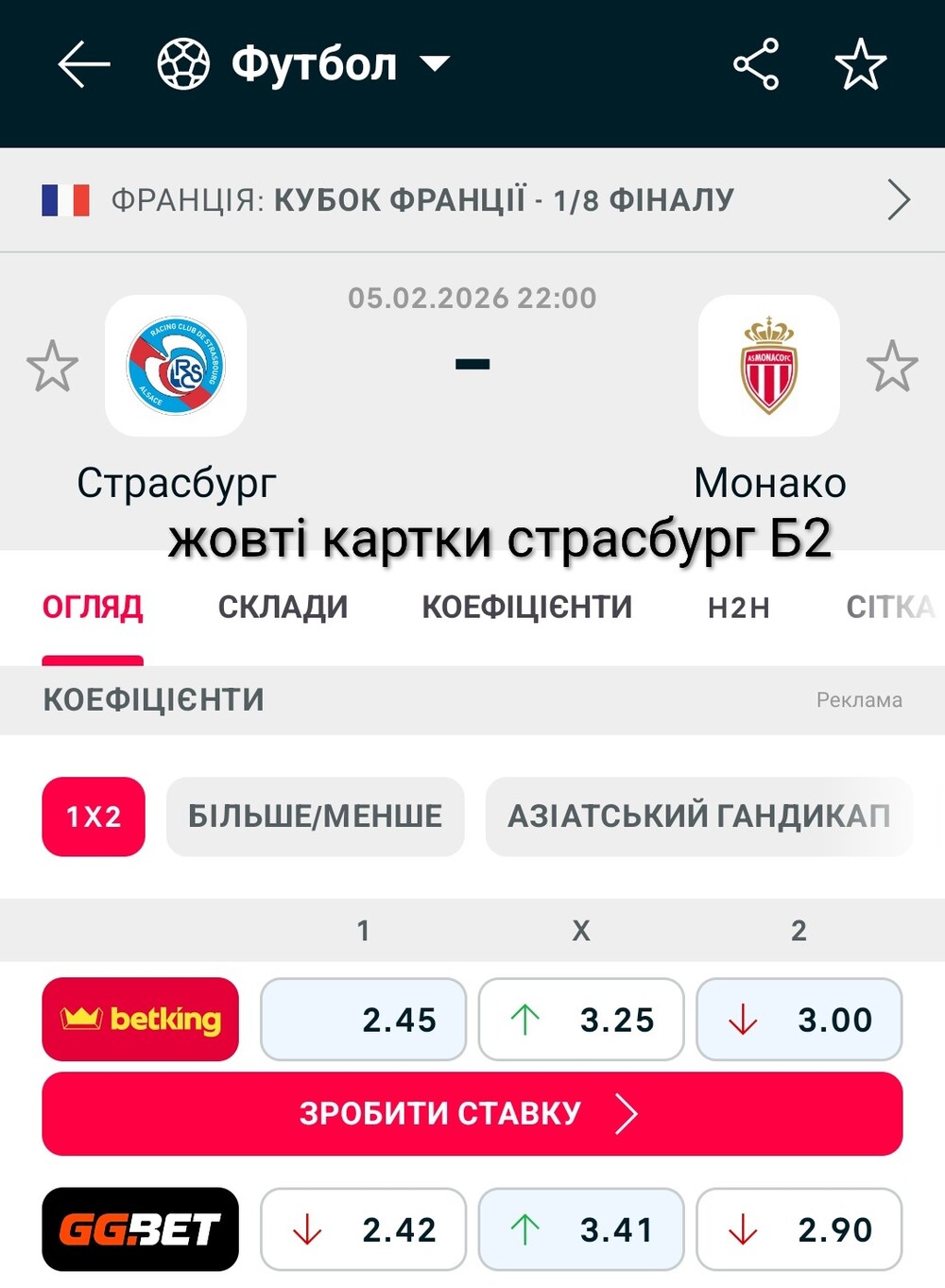Select the Азіатський гандикап chip
This screenshot has width=945, height=1288.
click(x=698, y=816)
